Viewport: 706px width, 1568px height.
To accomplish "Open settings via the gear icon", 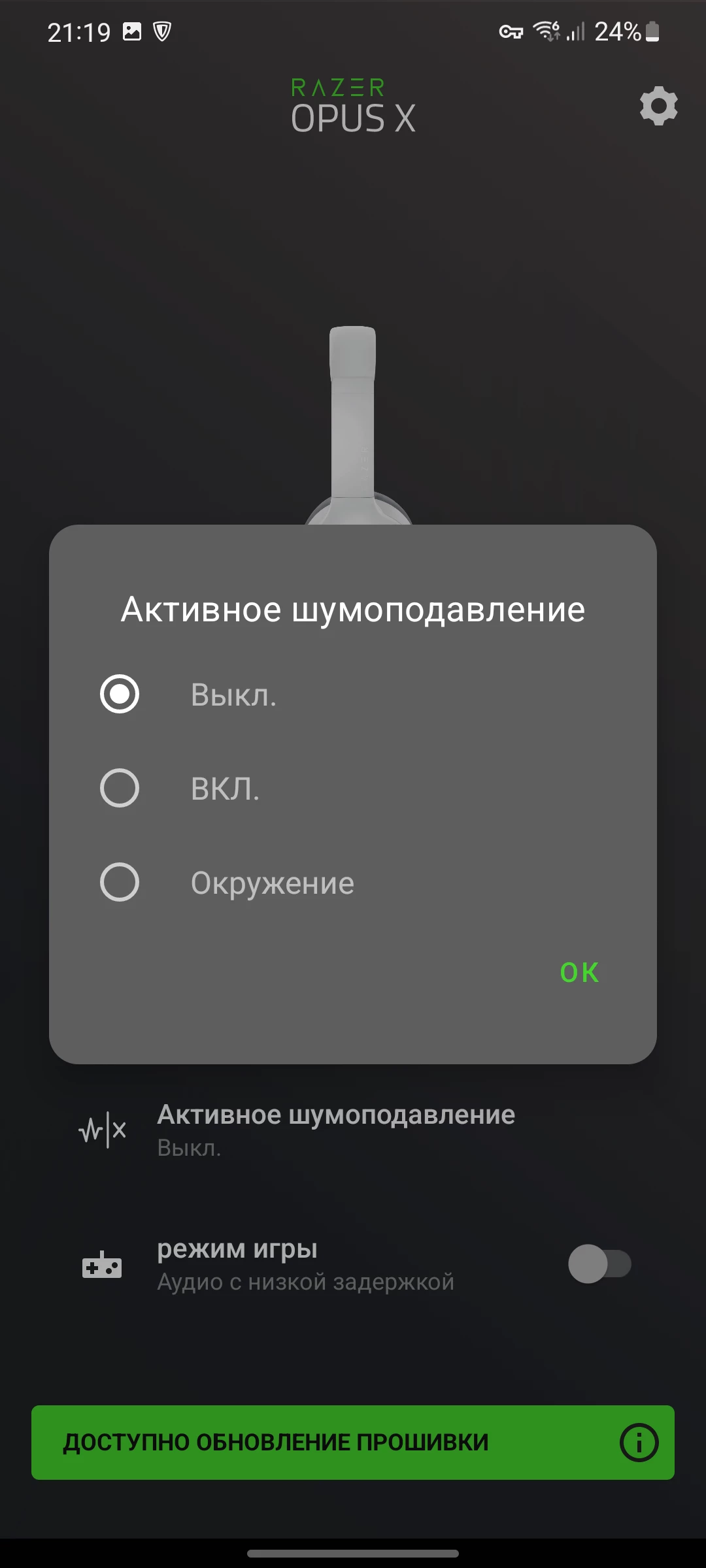I will 658,106.
